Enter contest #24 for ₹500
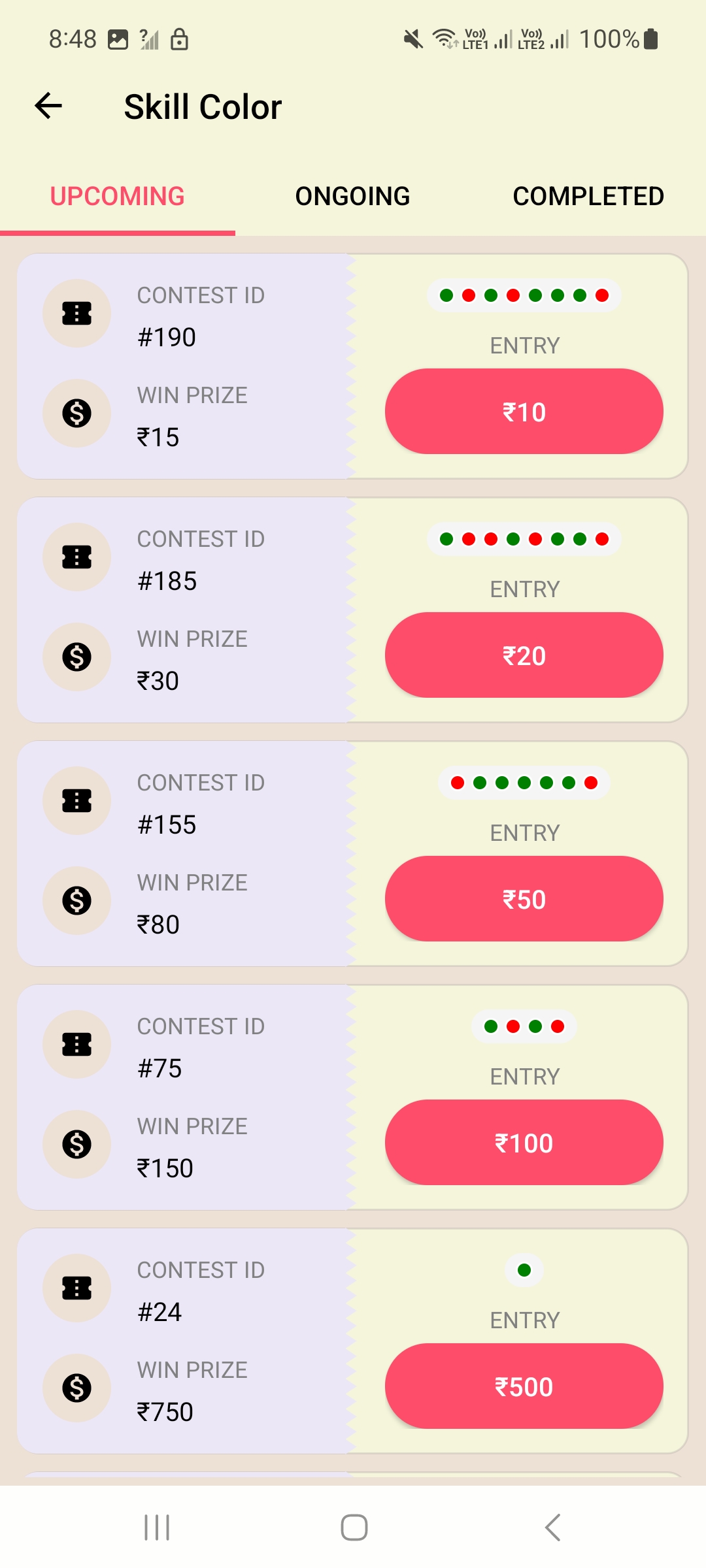Image resolution: width=706 pixels, height=1568 pixels. [524, 1386]
